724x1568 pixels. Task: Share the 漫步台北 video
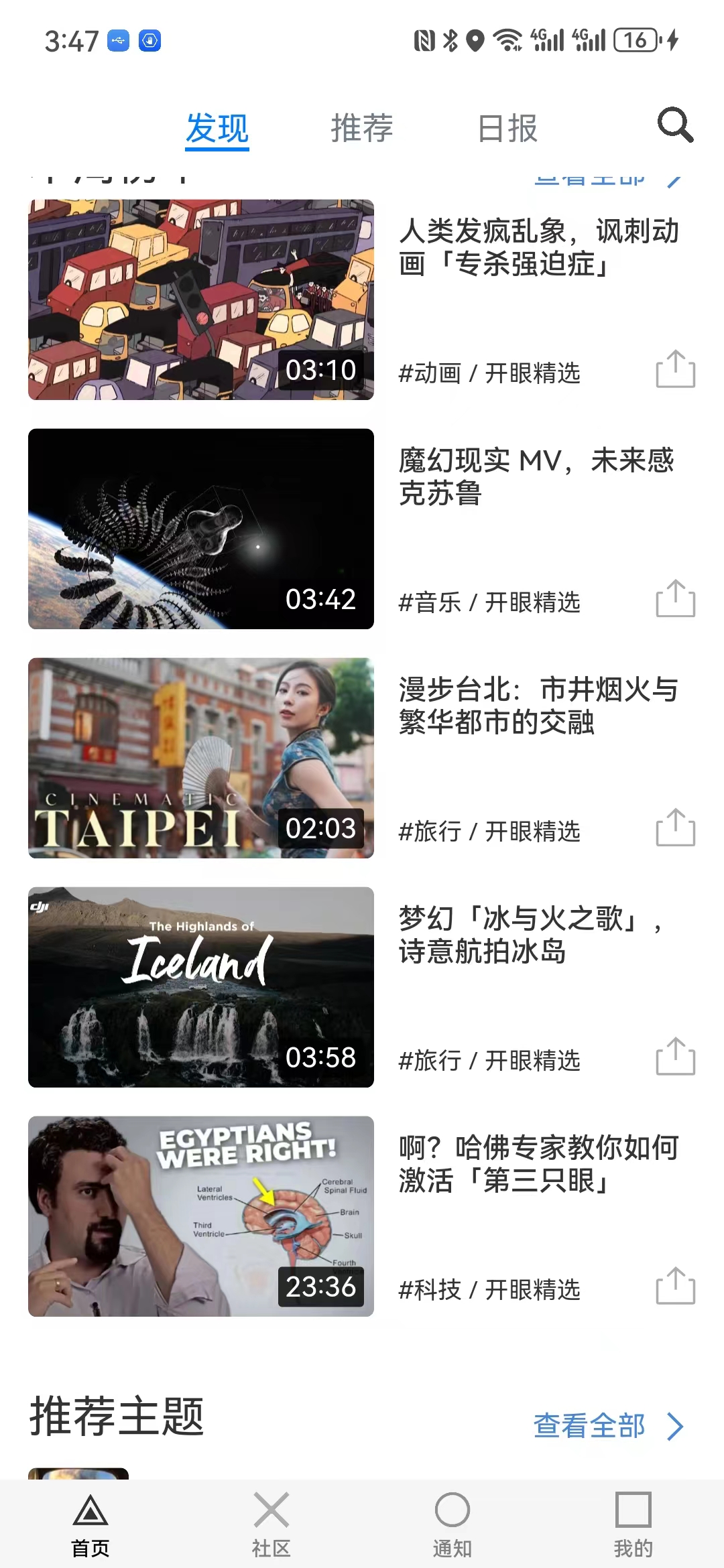tap(675, 828)
